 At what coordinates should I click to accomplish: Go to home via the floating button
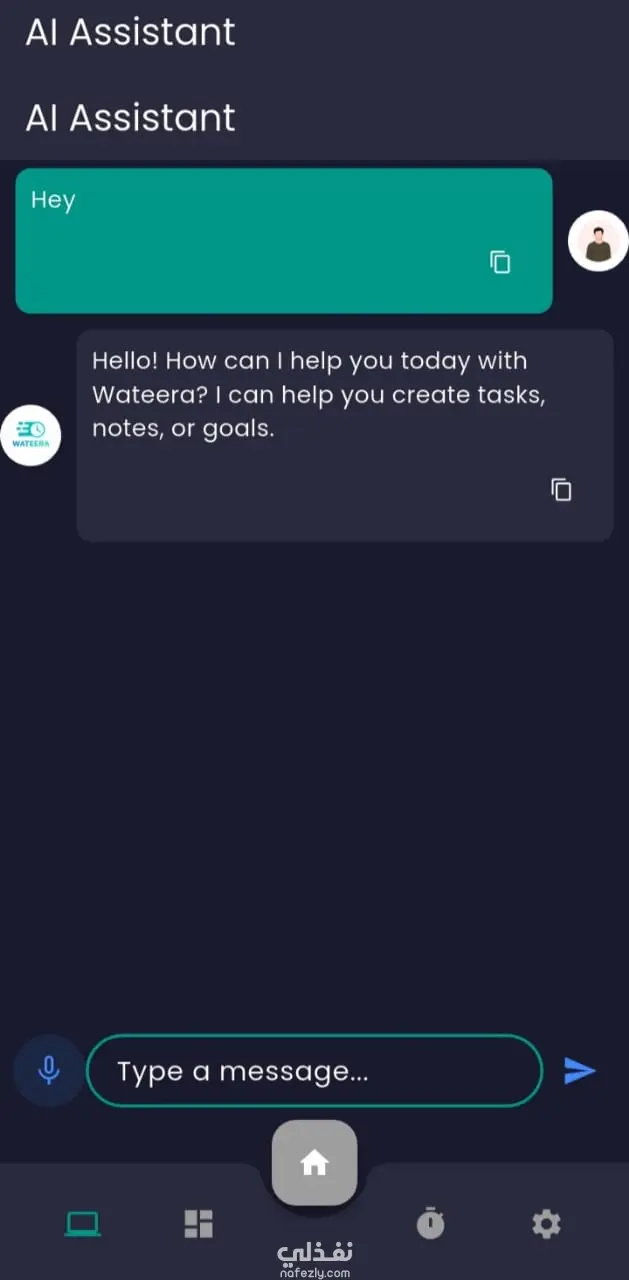click(x=314, y=1163)
